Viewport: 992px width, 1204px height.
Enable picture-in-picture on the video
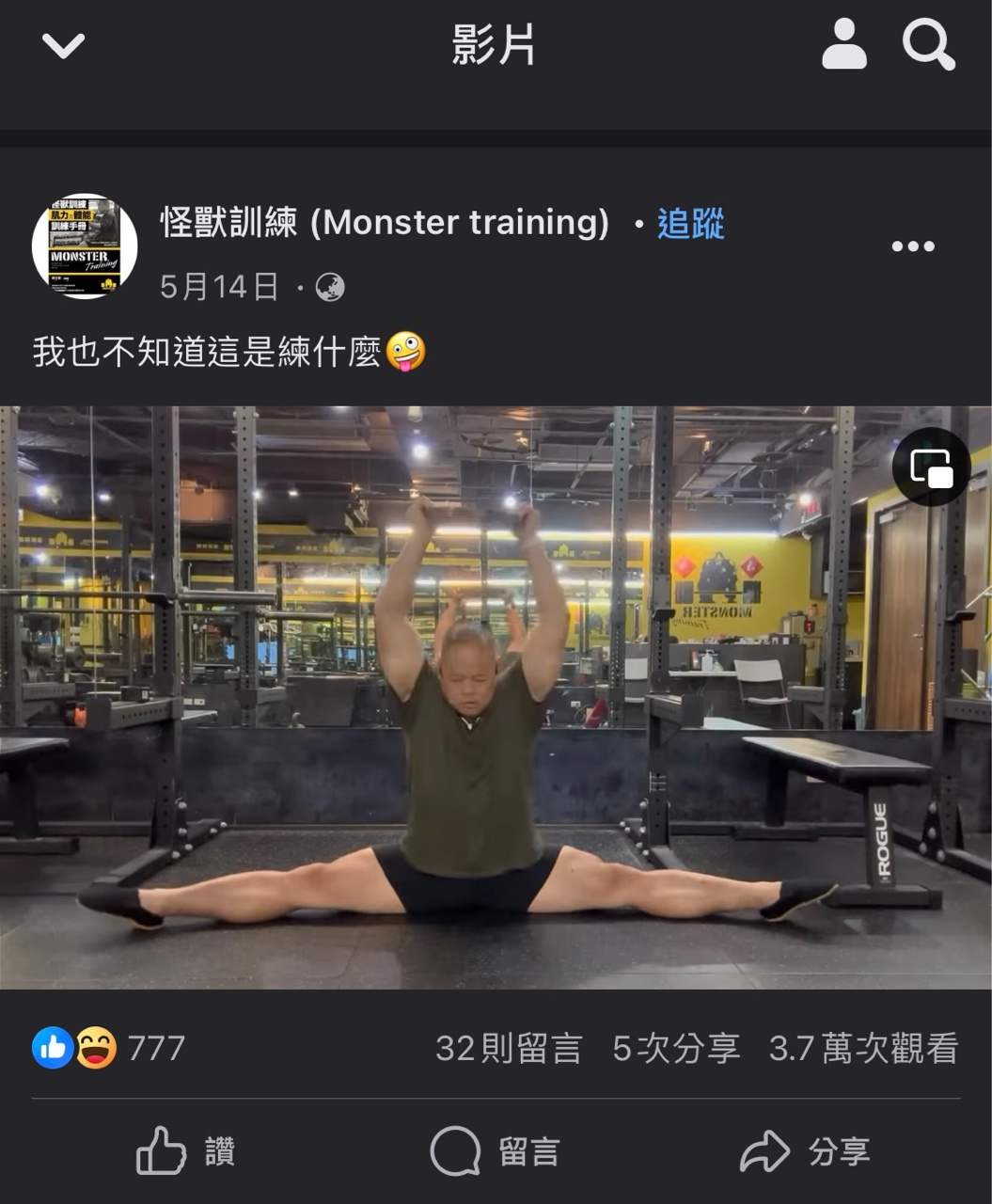(x=931, y=467)
